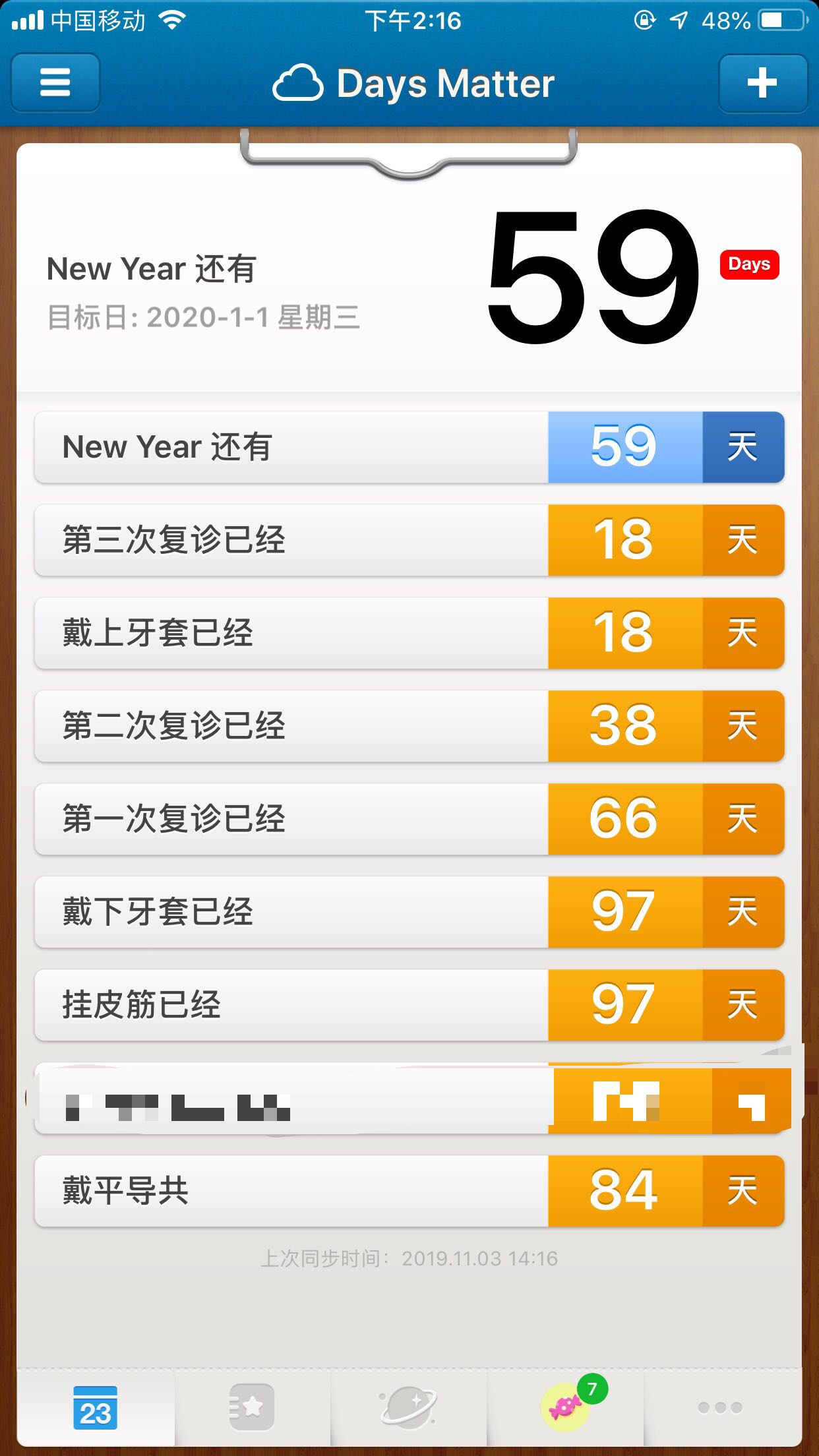This screenshot has width=819, height=1456.
Task: Open the 第二次复诊已经 event
Action: pos(409,726)
